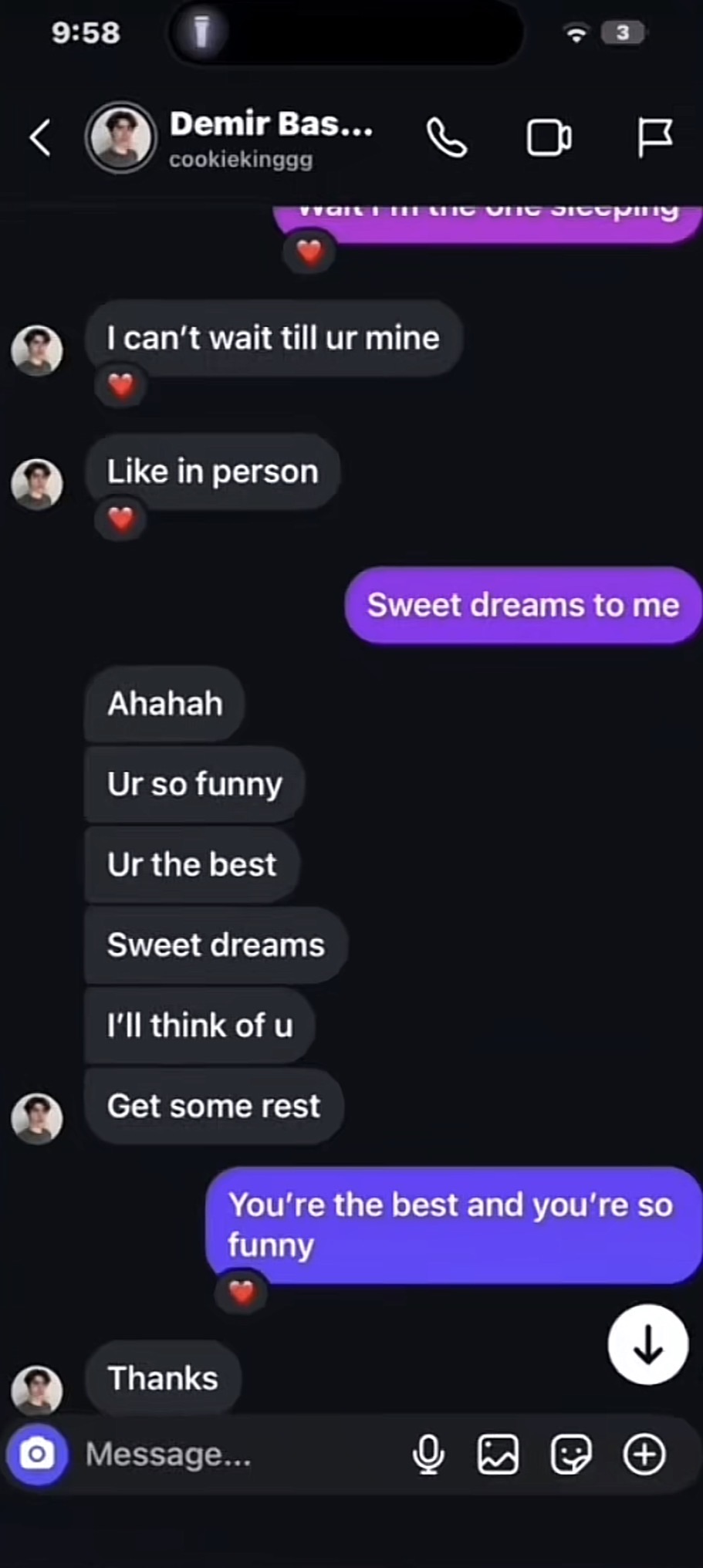Start a voice call with Demir

pos(447,138)
